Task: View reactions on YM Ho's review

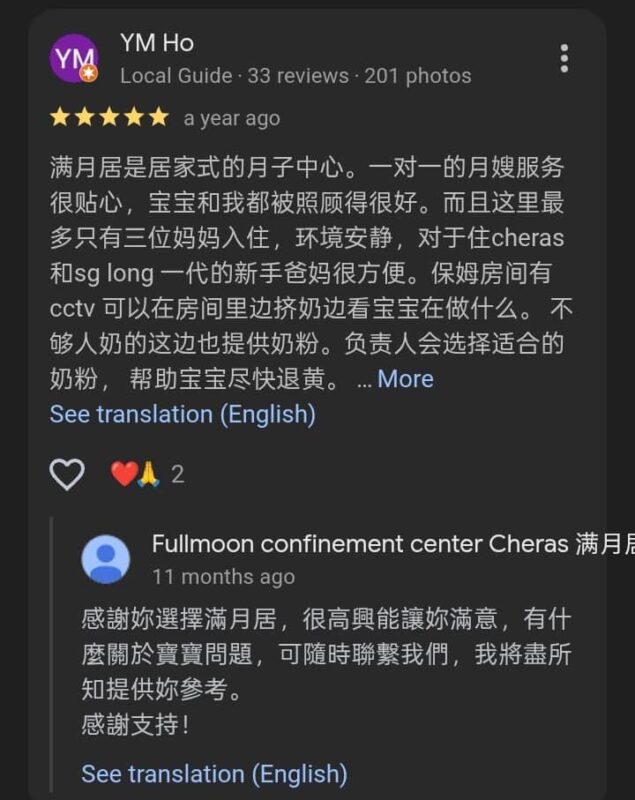Action: (x=146, y=474)
